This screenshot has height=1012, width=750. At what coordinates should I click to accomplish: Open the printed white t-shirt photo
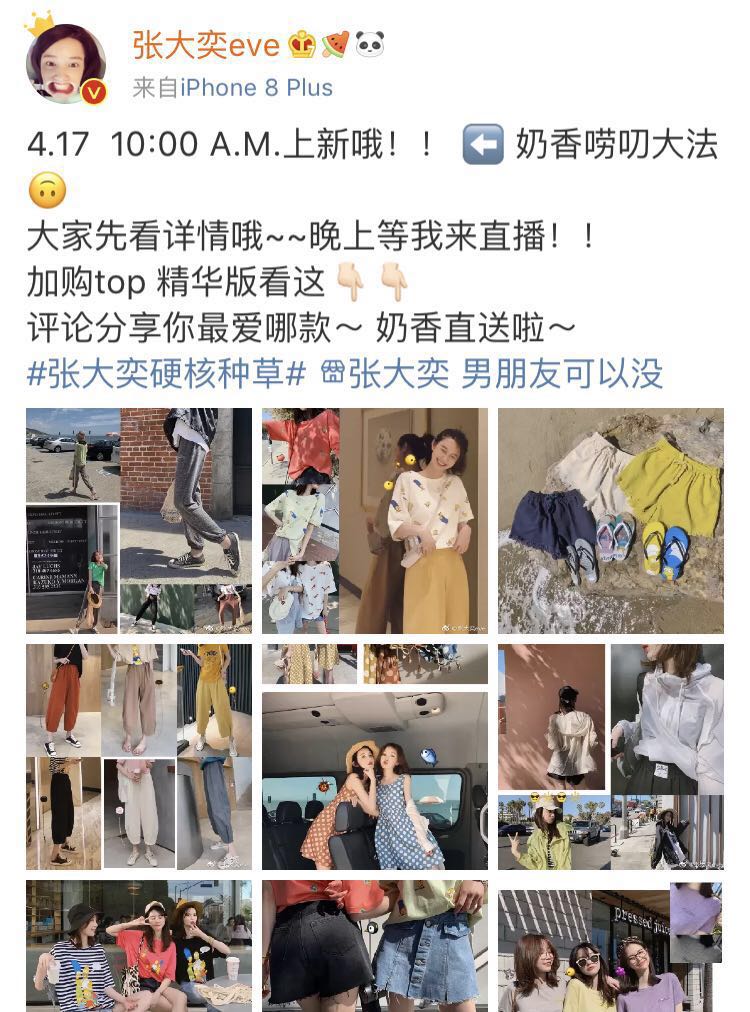(375, 520)
